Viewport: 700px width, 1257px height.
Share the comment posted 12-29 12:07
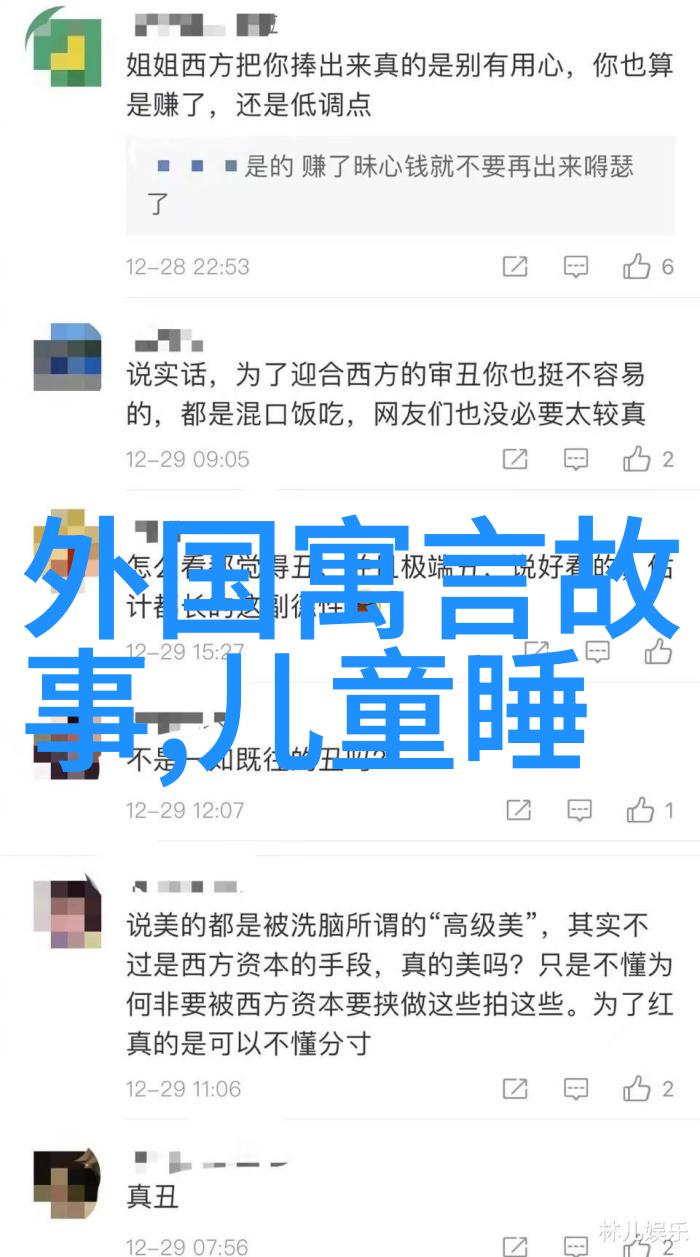point(518,809)
